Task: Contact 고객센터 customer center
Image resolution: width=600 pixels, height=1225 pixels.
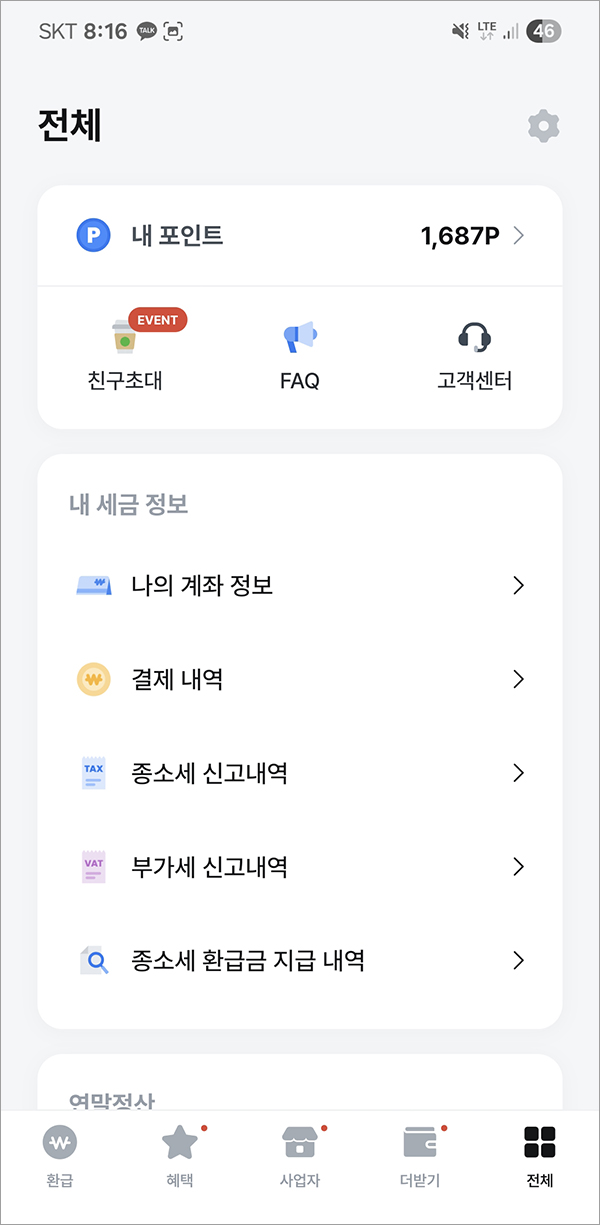Action: 475,355
